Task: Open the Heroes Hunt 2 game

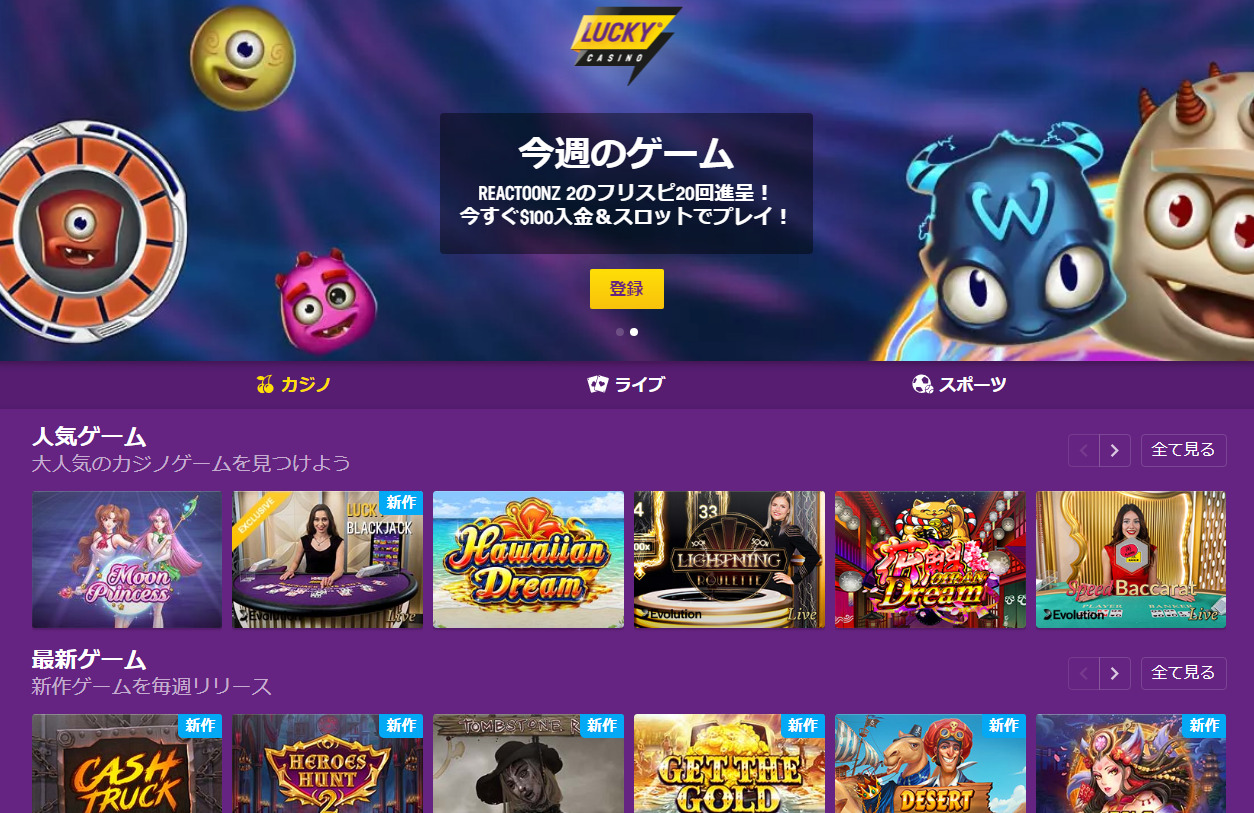Action: (327, 765)
